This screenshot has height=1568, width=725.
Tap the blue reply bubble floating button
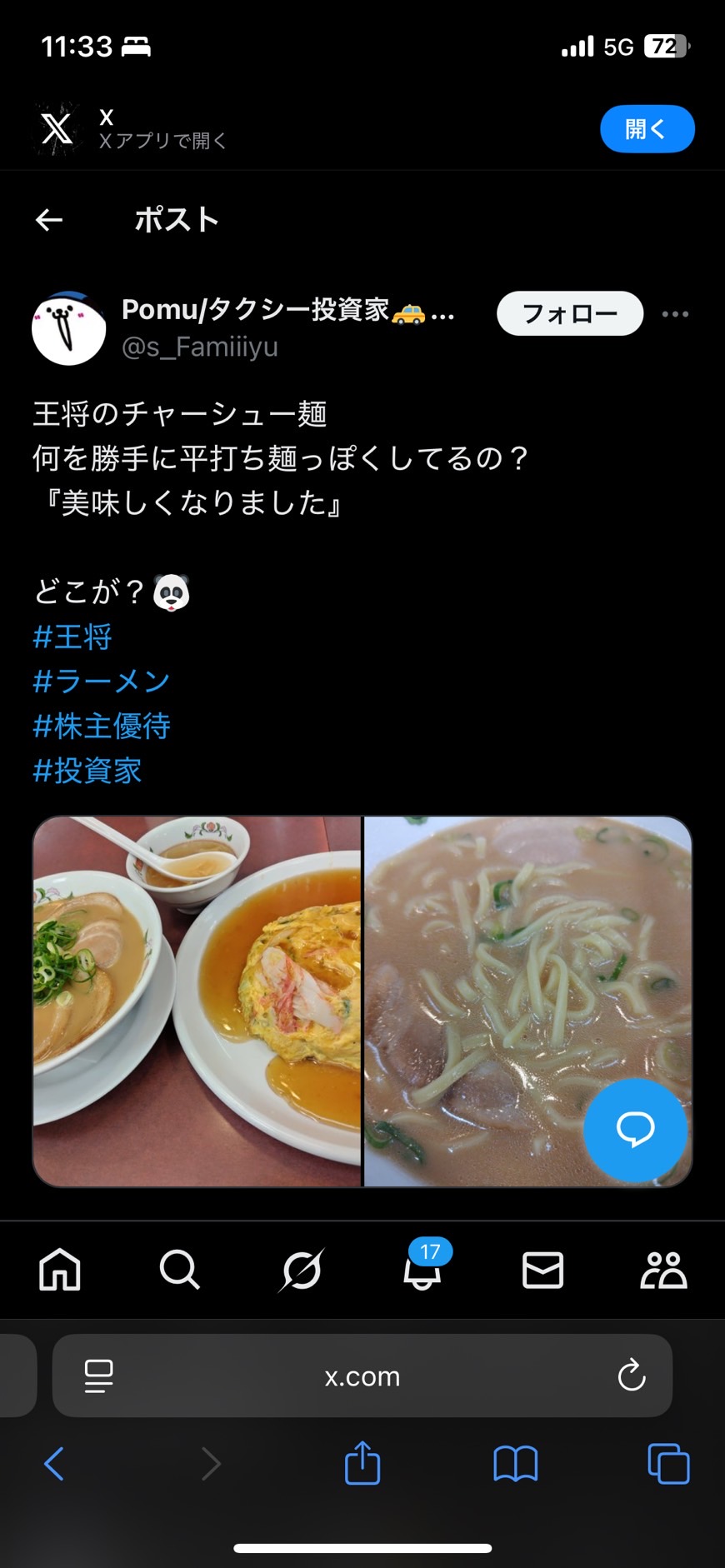635,1130
